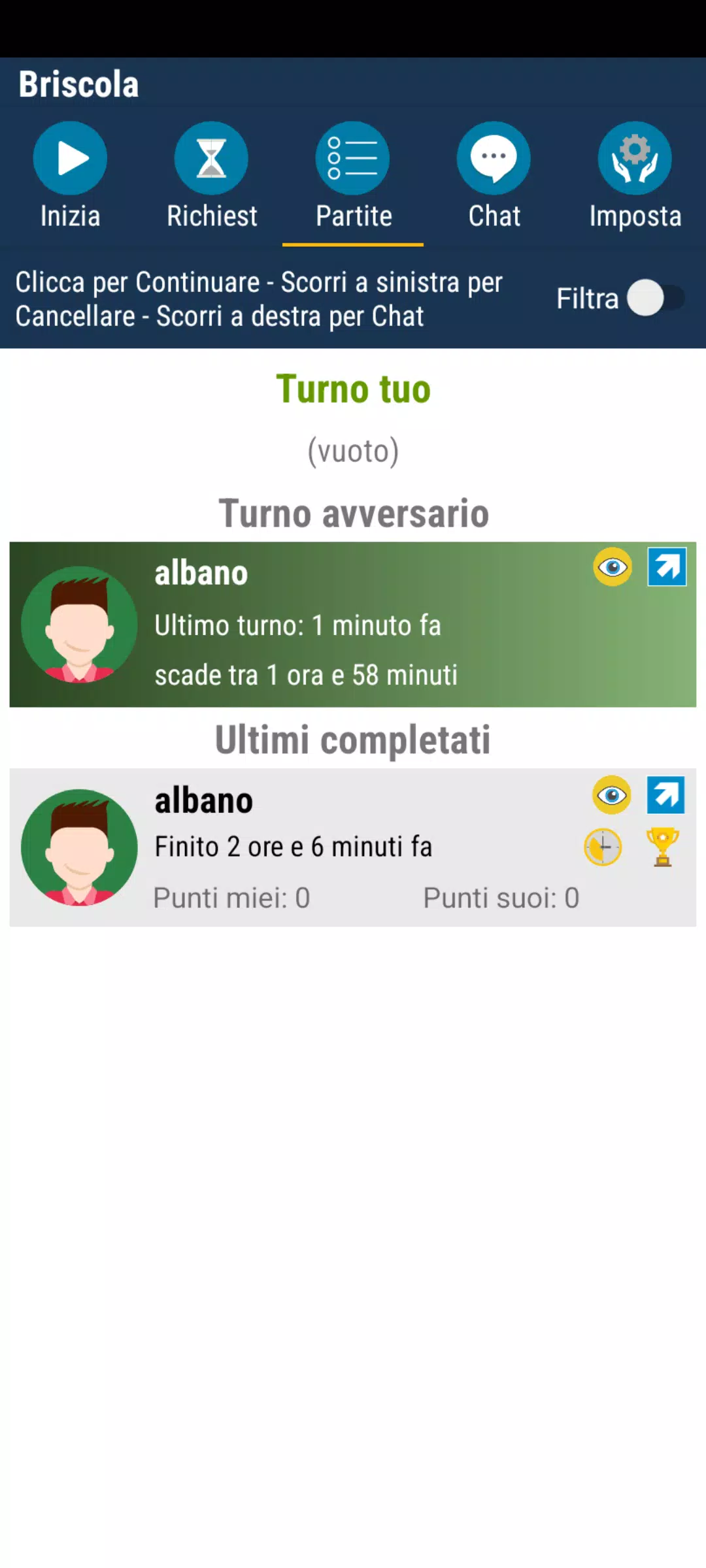Switch to the Inizia tab

[x=70, y=176]
